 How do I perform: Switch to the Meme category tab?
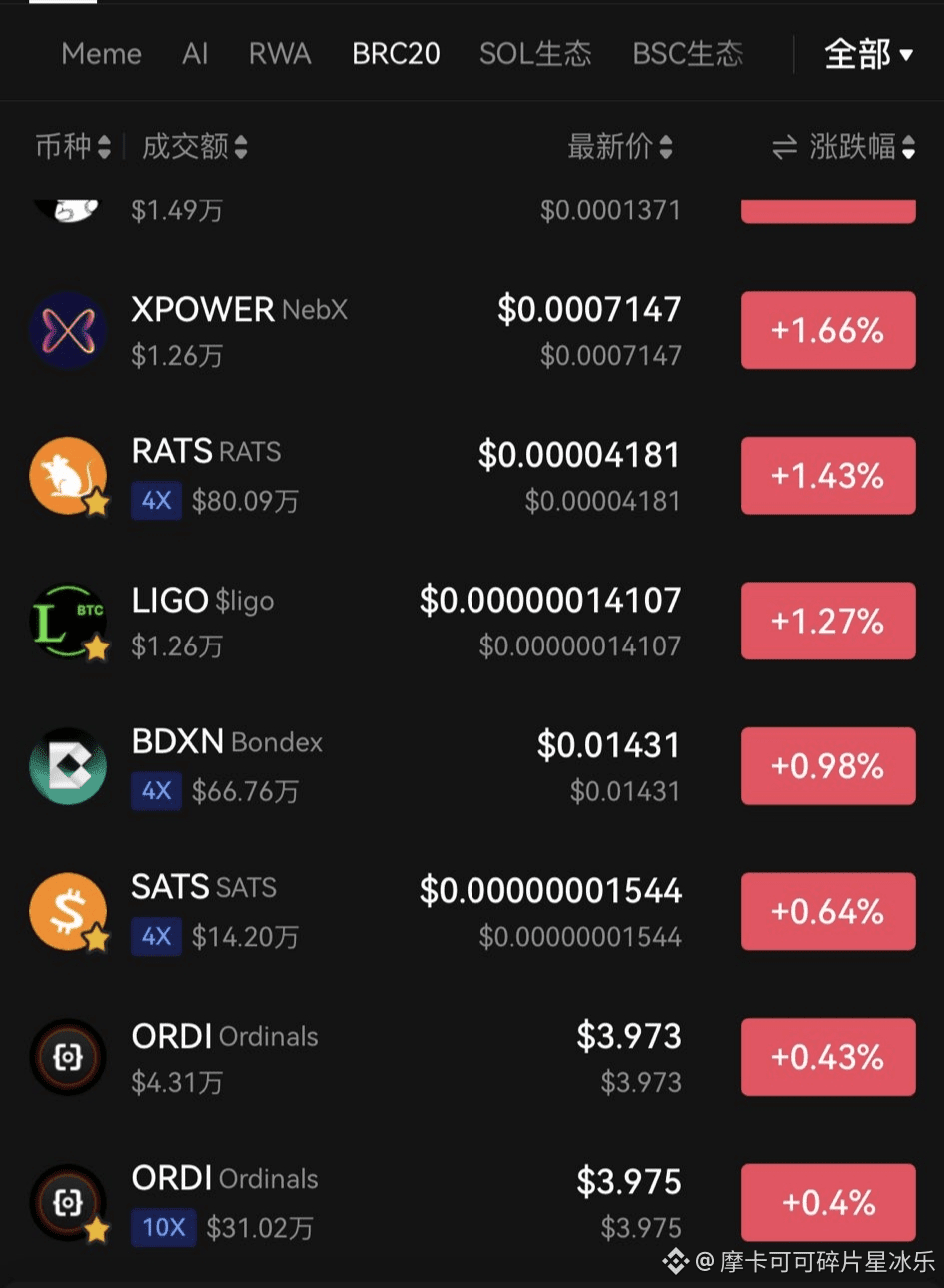click(101, 53)
